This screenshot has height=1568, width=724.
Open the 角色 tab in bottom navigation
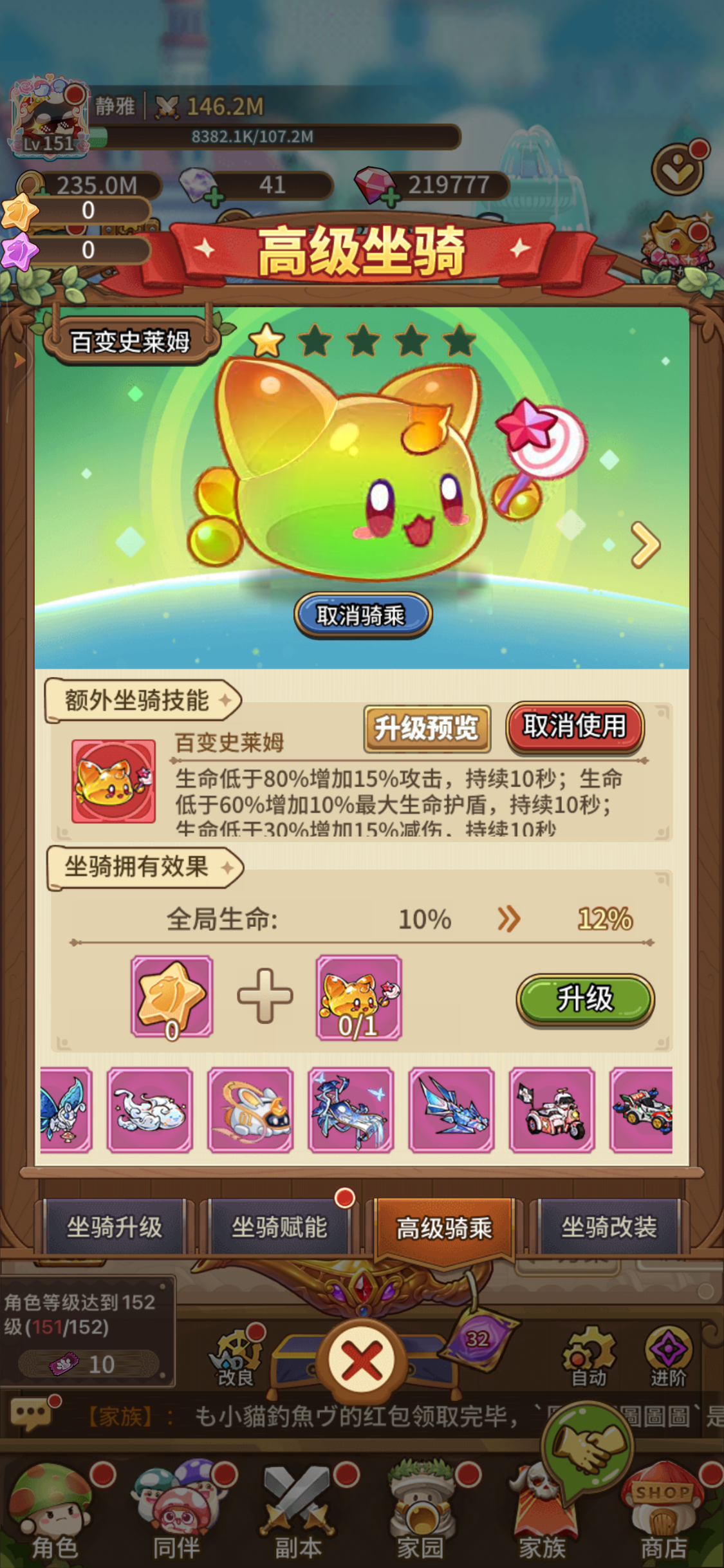tap(55, 1513)
